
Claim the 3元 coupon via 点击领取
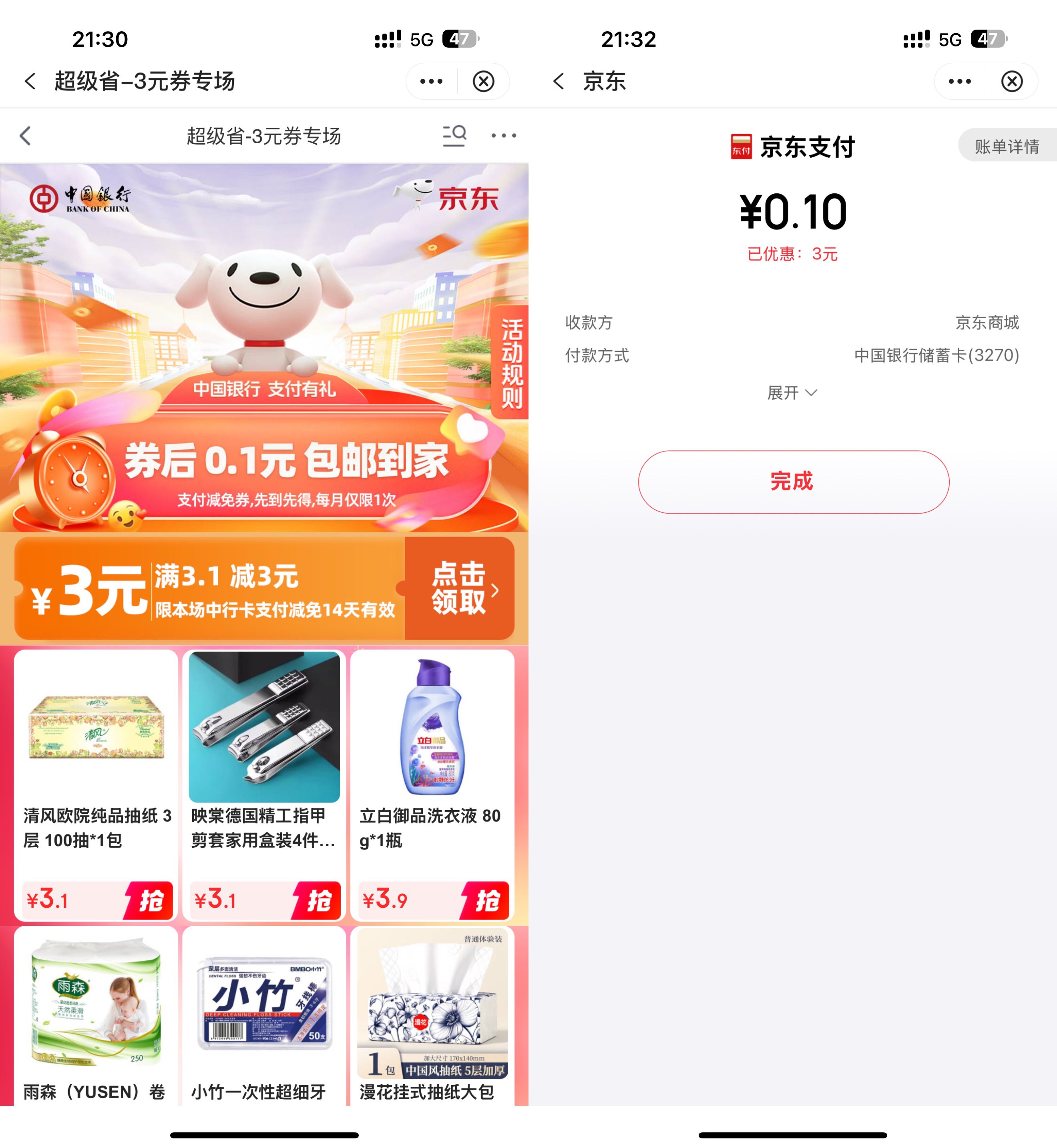click(459, 588)
